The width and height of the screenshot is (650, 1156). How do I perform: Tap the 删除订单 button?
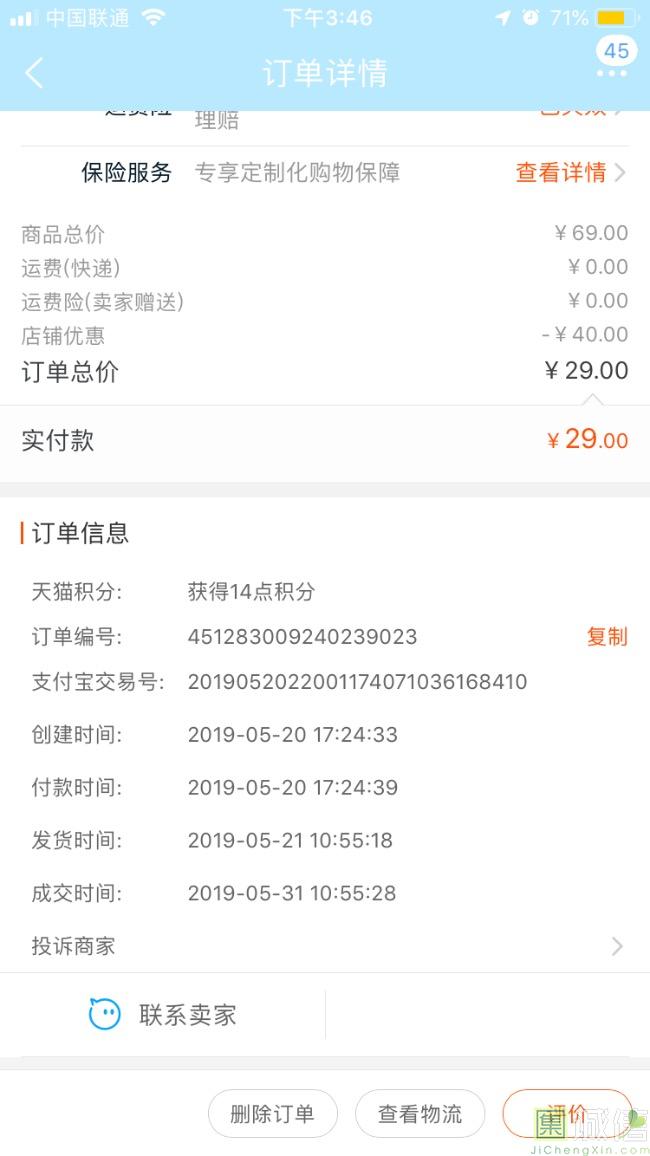272,1114
